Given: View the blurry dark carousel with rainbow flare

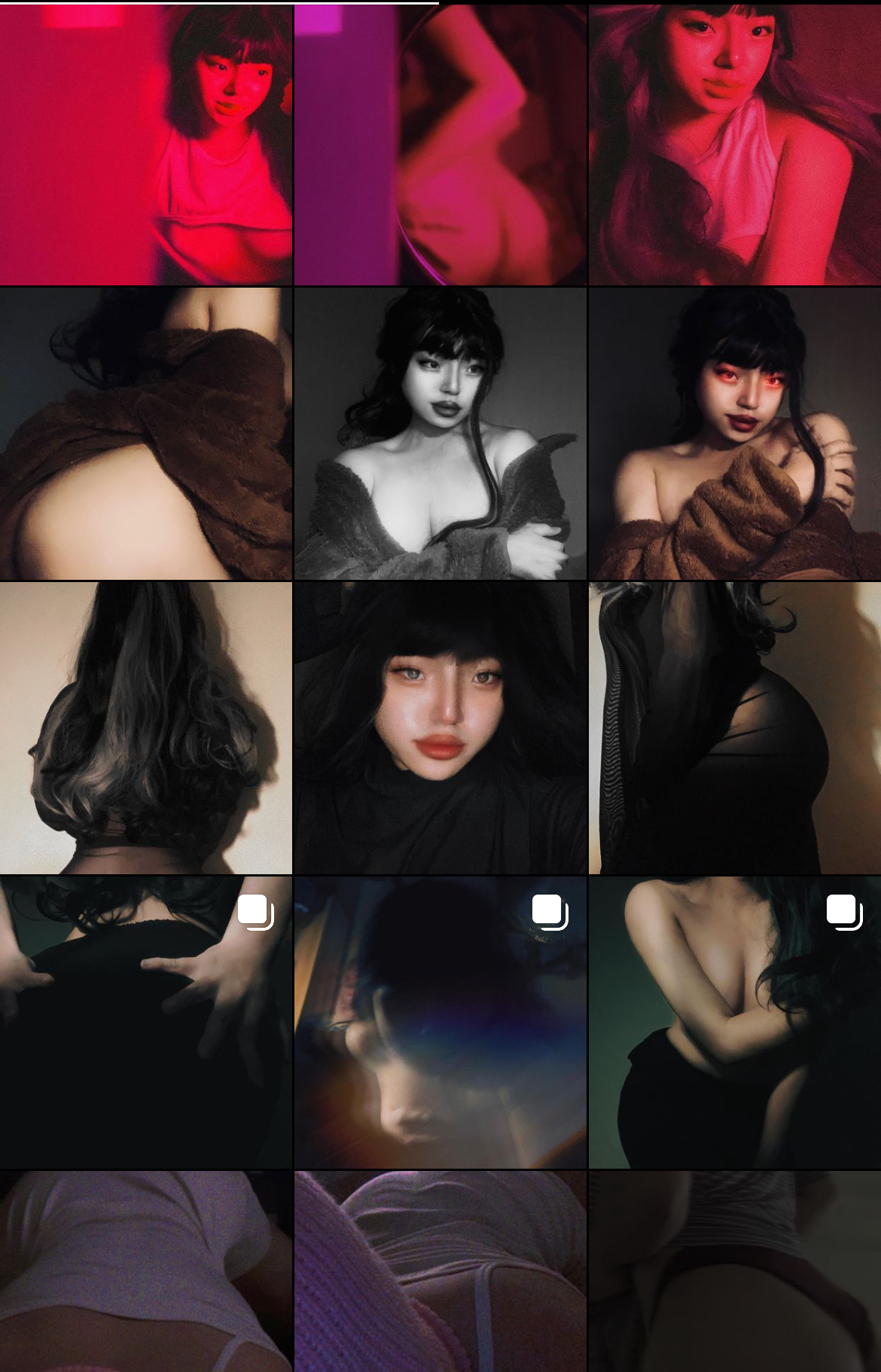Looking at the screenshot, I should [440, 1022].
